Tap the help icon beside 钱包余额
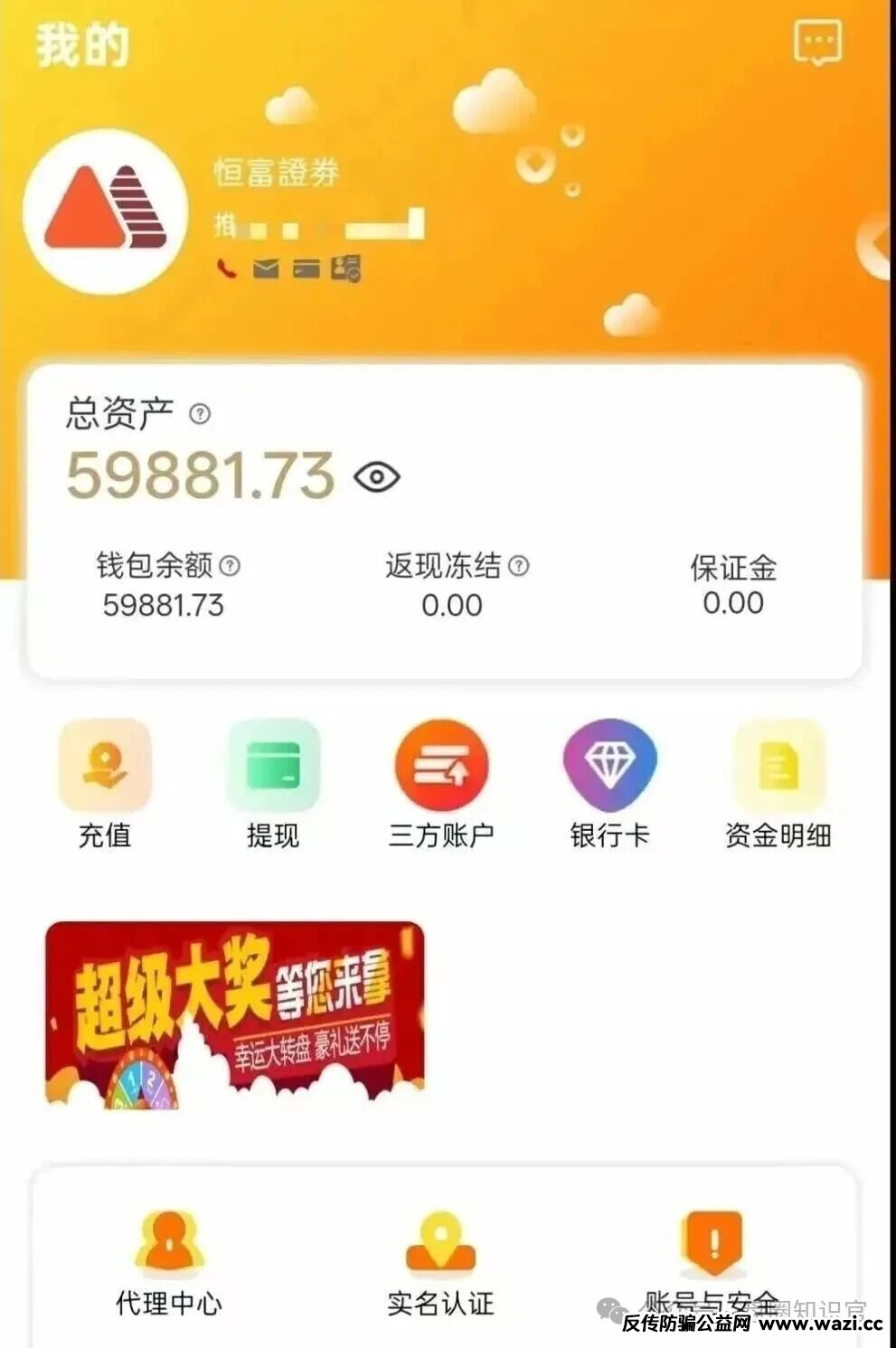896x1348 pixels. (231, 566)
